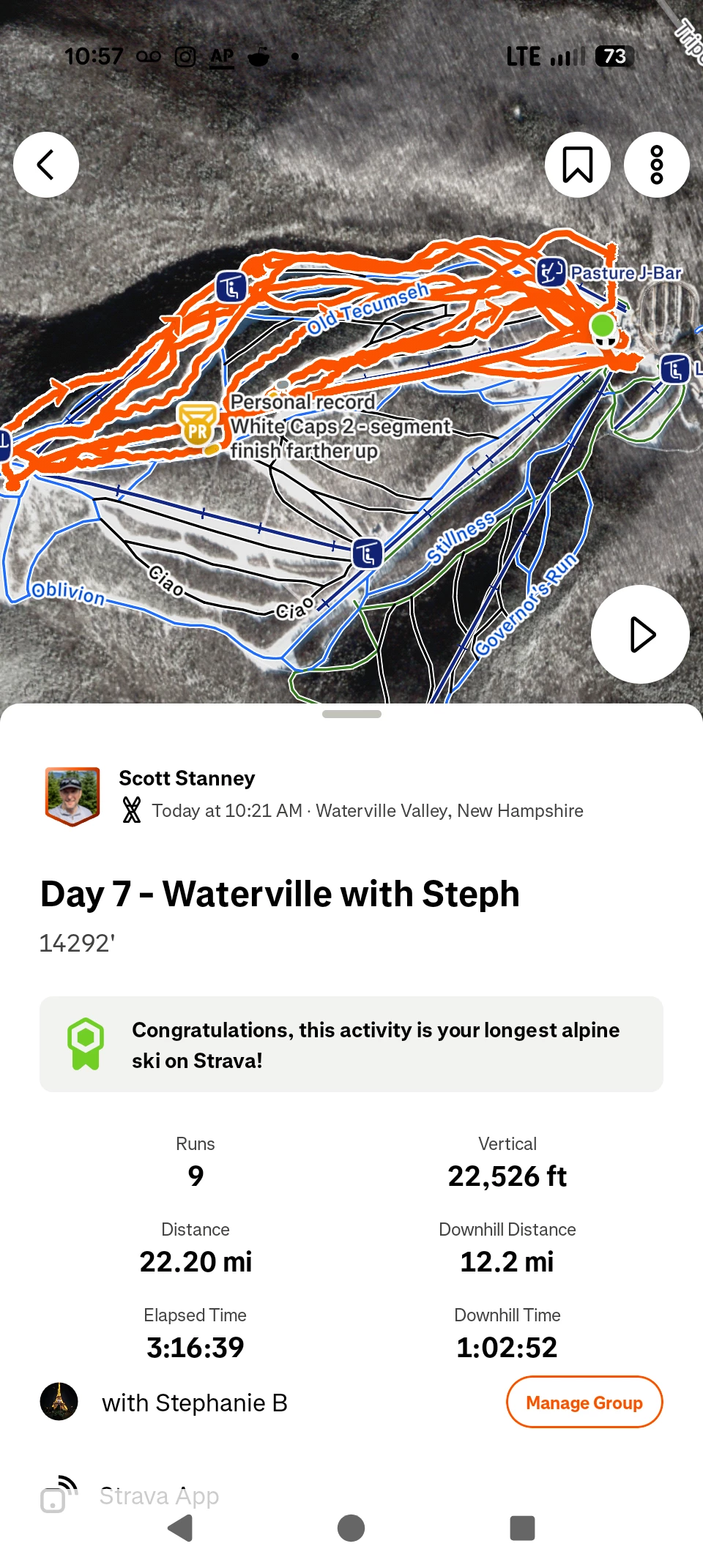Viewport: 703px width, 1568px height.
Task: Tap the system recent apps button
Action: [522, 1528]
